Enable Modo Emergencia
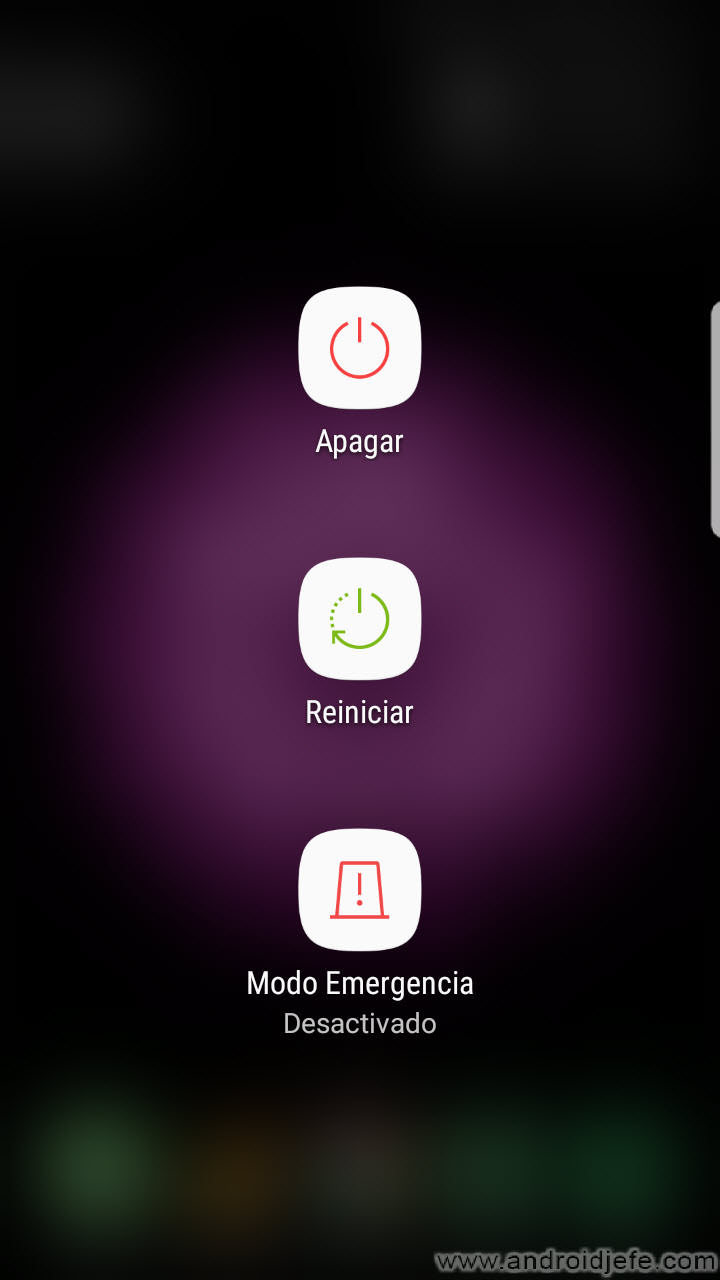Screen dimensions: 720x1280 [x=359, y=890]
